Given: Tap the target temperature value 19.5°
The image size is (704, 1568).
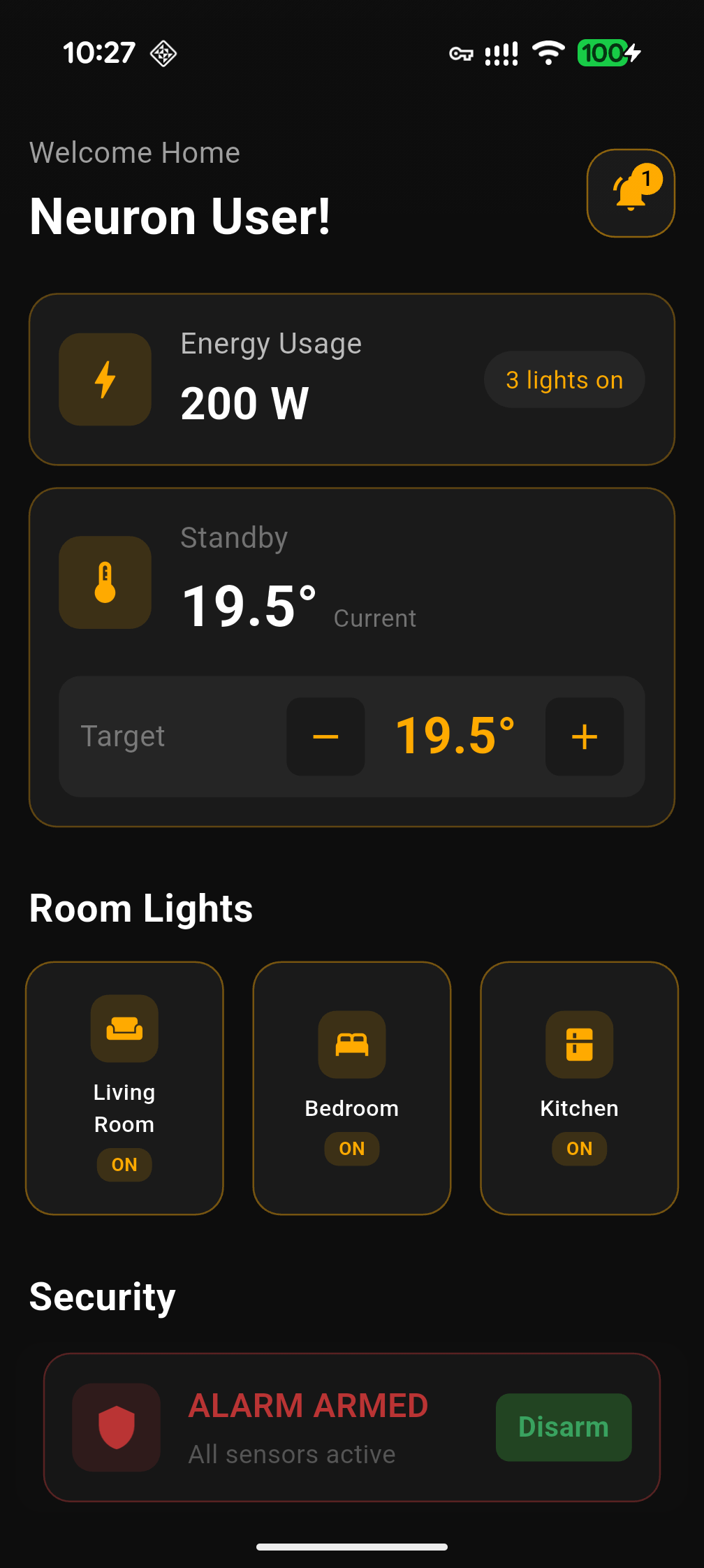Looking at the screenshot, I should (x=455, y=736).
